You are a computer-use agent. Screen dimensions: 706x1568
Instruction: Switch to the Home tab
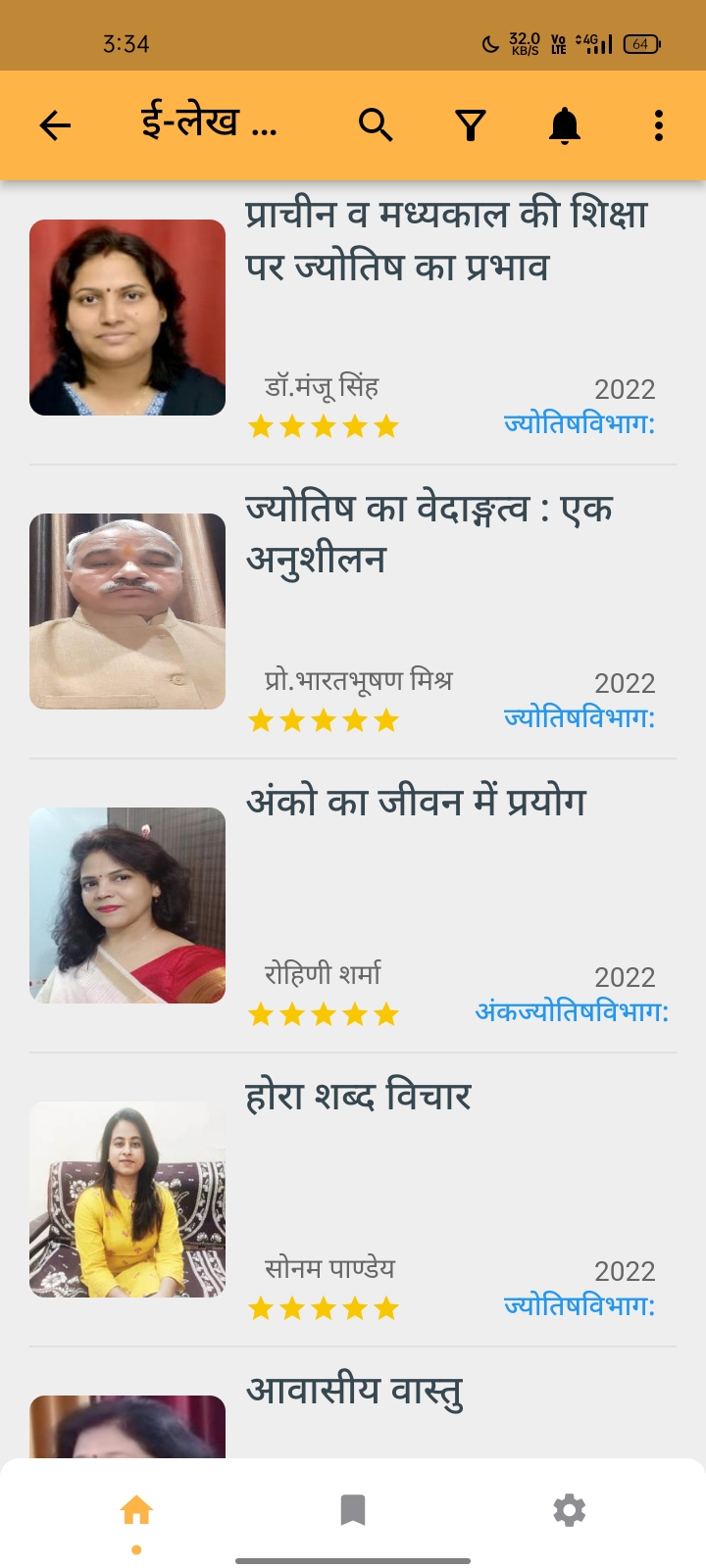(136, 1510)
